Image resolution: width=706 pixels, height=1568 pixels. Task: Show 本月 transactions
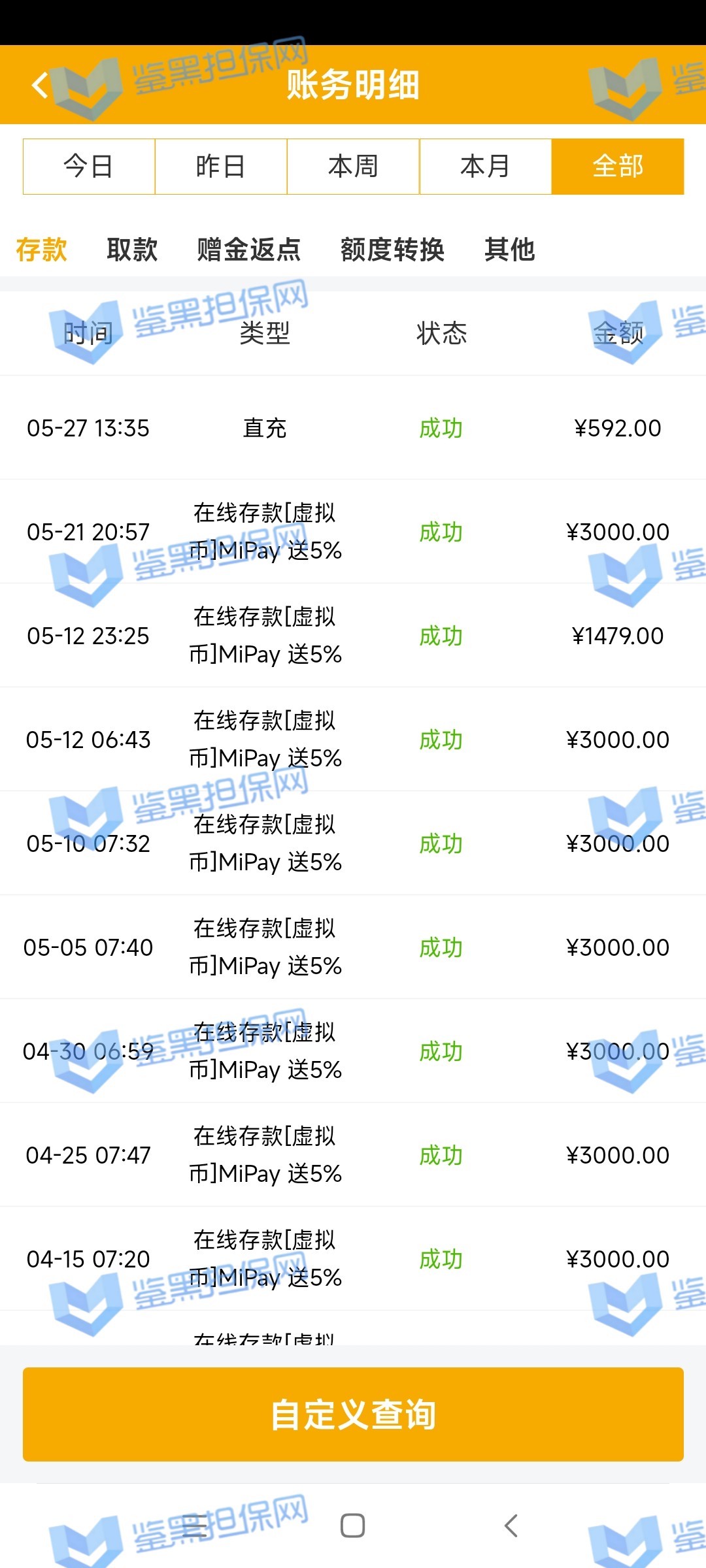pyautogui.click(x=485, y=167)
